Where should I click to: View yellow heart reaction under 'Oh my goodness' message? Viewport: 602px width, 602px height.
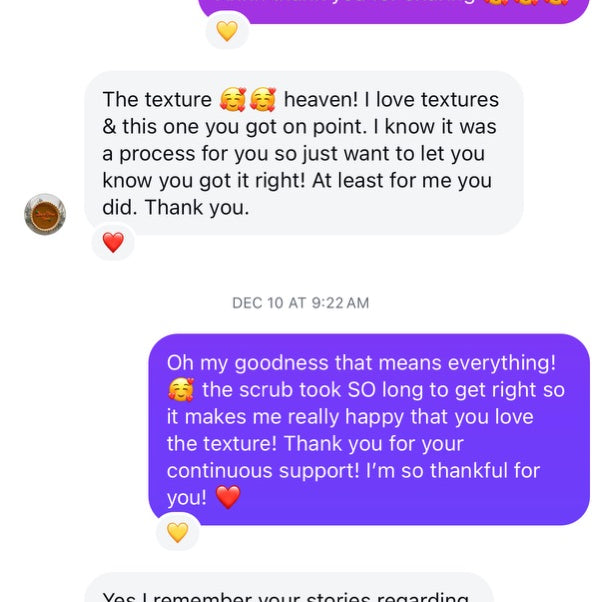click(177, 532)
